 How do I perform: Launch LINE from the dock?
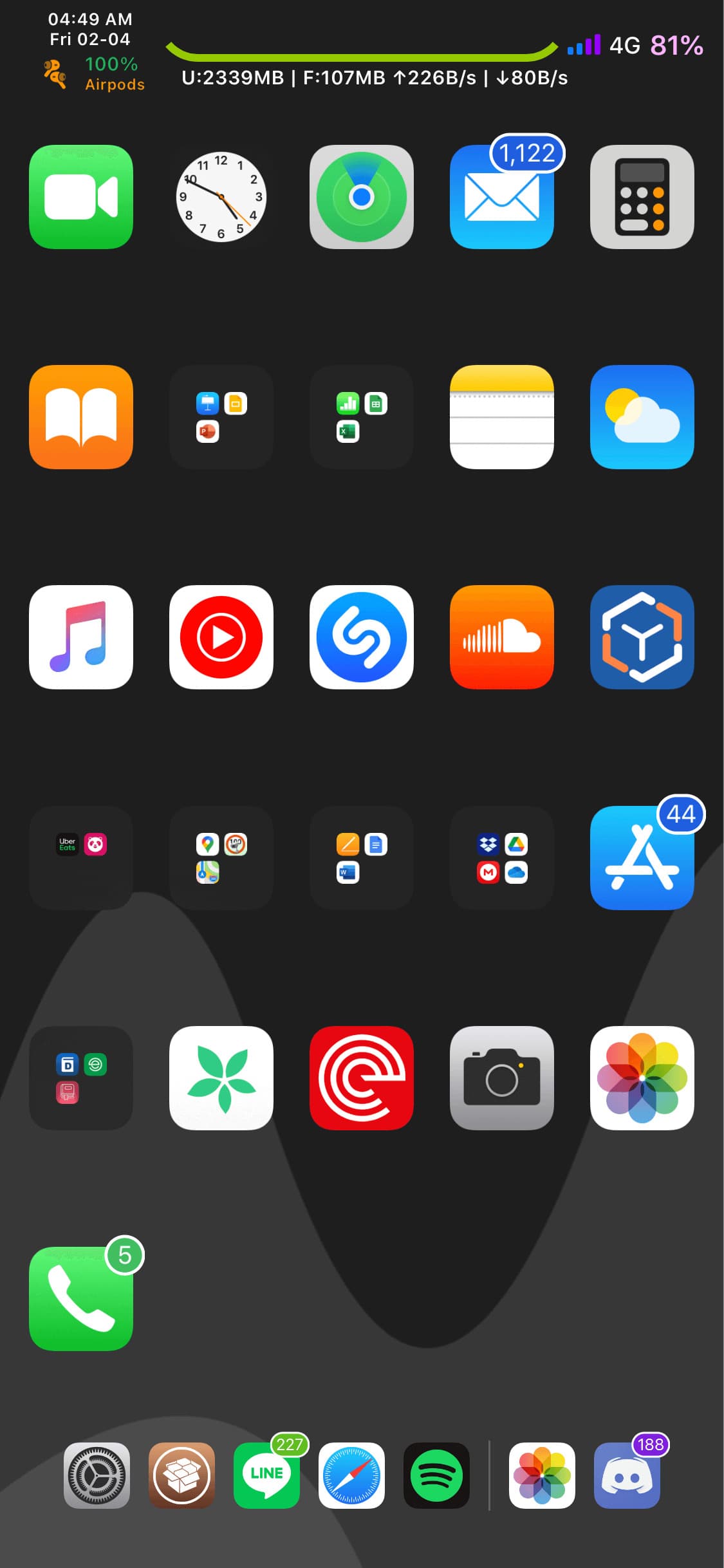[x=266, y=1475]
